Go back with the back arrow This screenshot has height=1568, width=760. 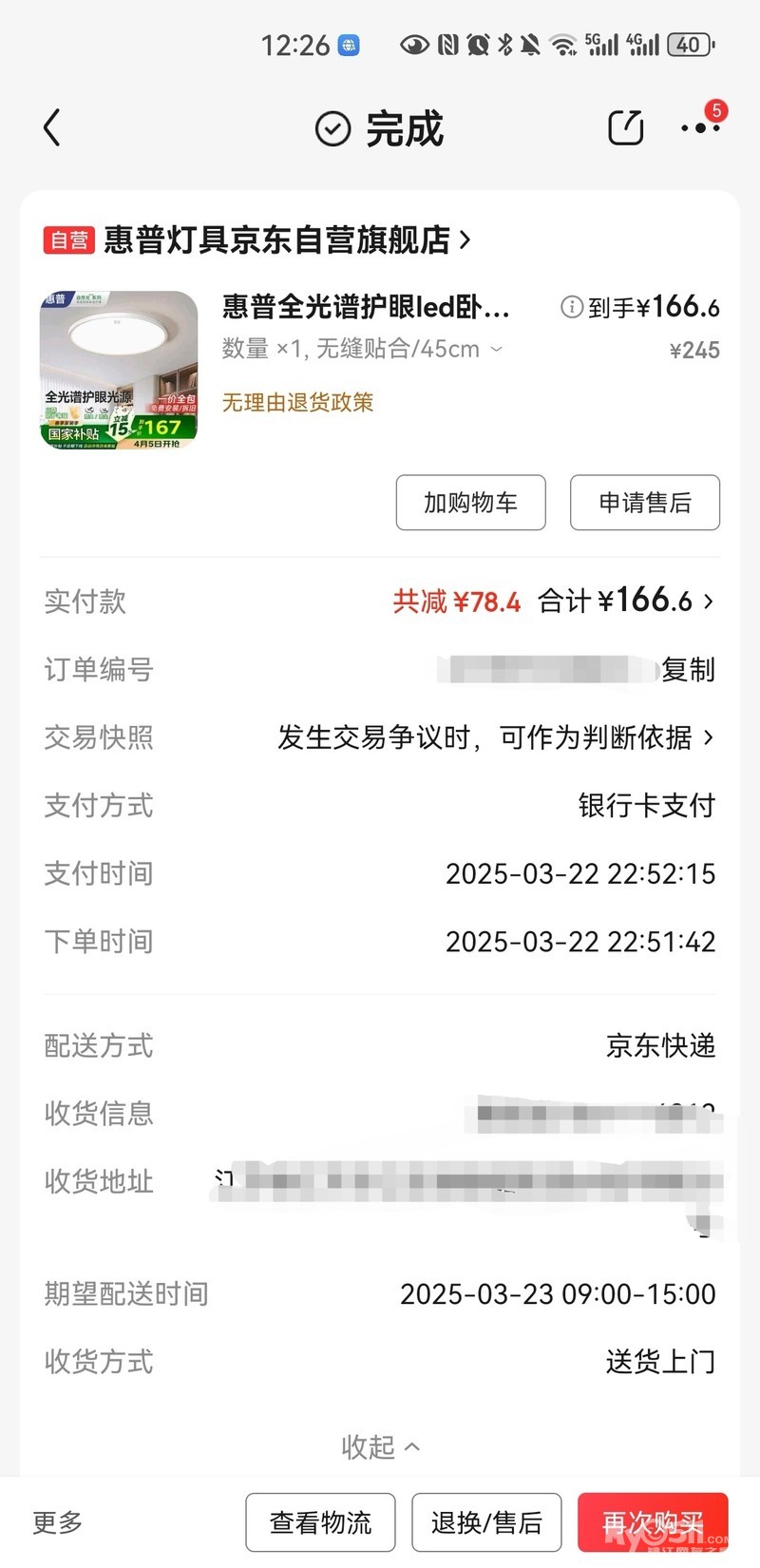click(52, 127)
